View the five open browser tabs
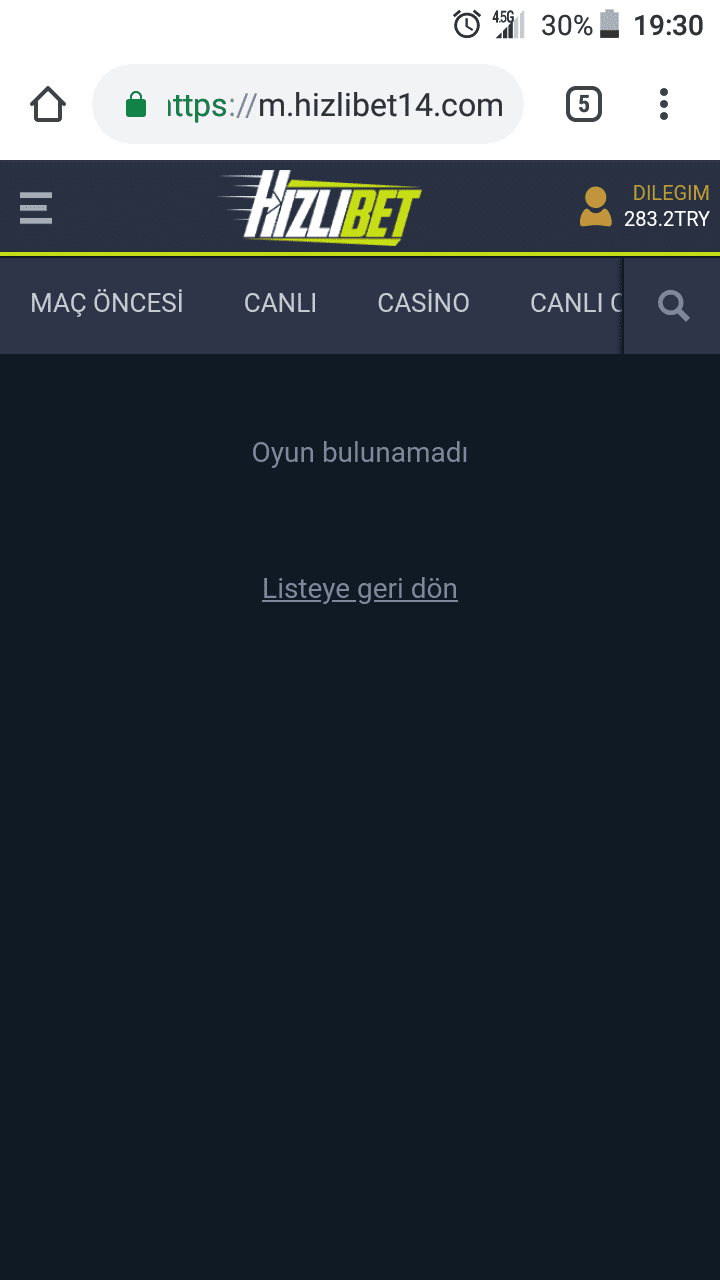720x1280 pixels. point(584,104)
